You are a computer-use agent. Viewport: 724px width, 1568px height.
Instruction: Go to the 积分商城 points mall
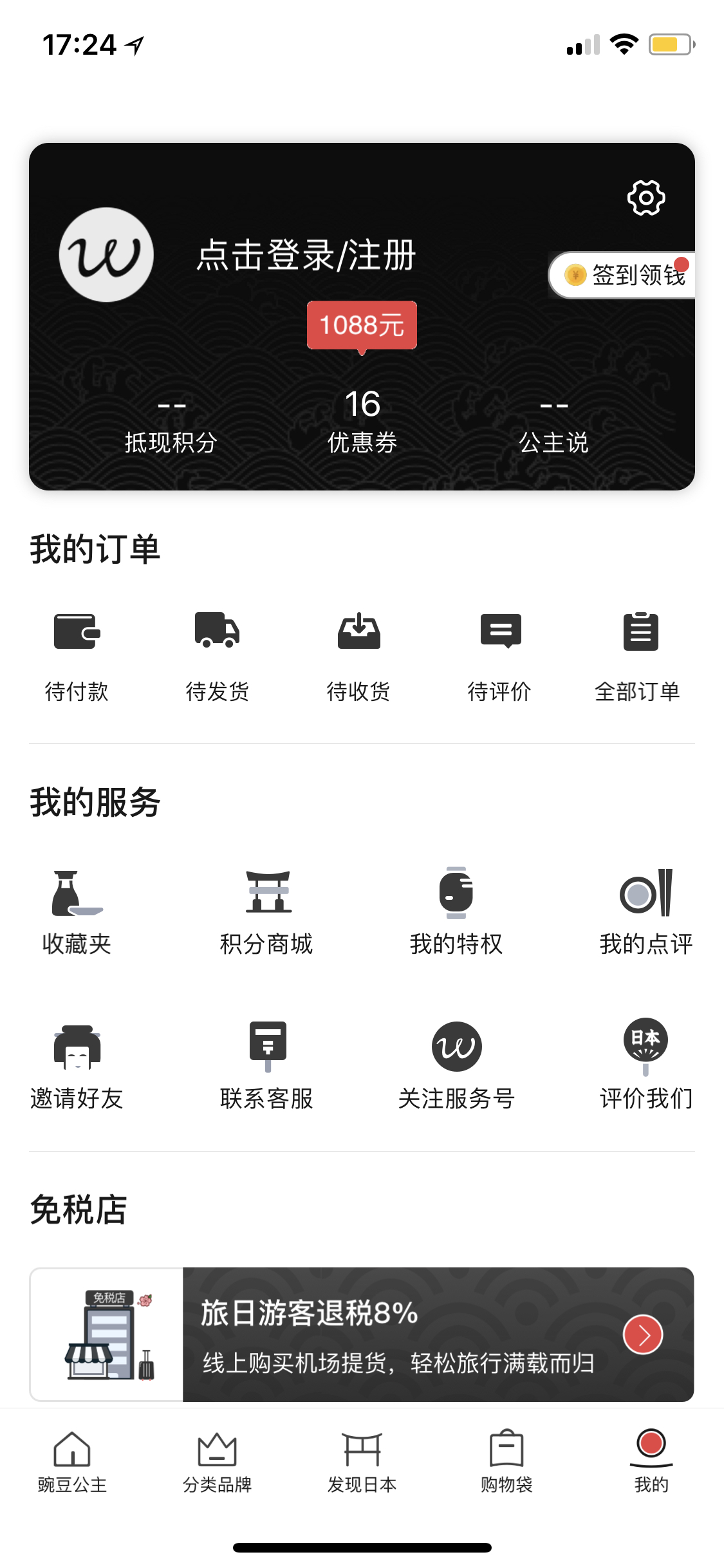[x=266, y=911]
